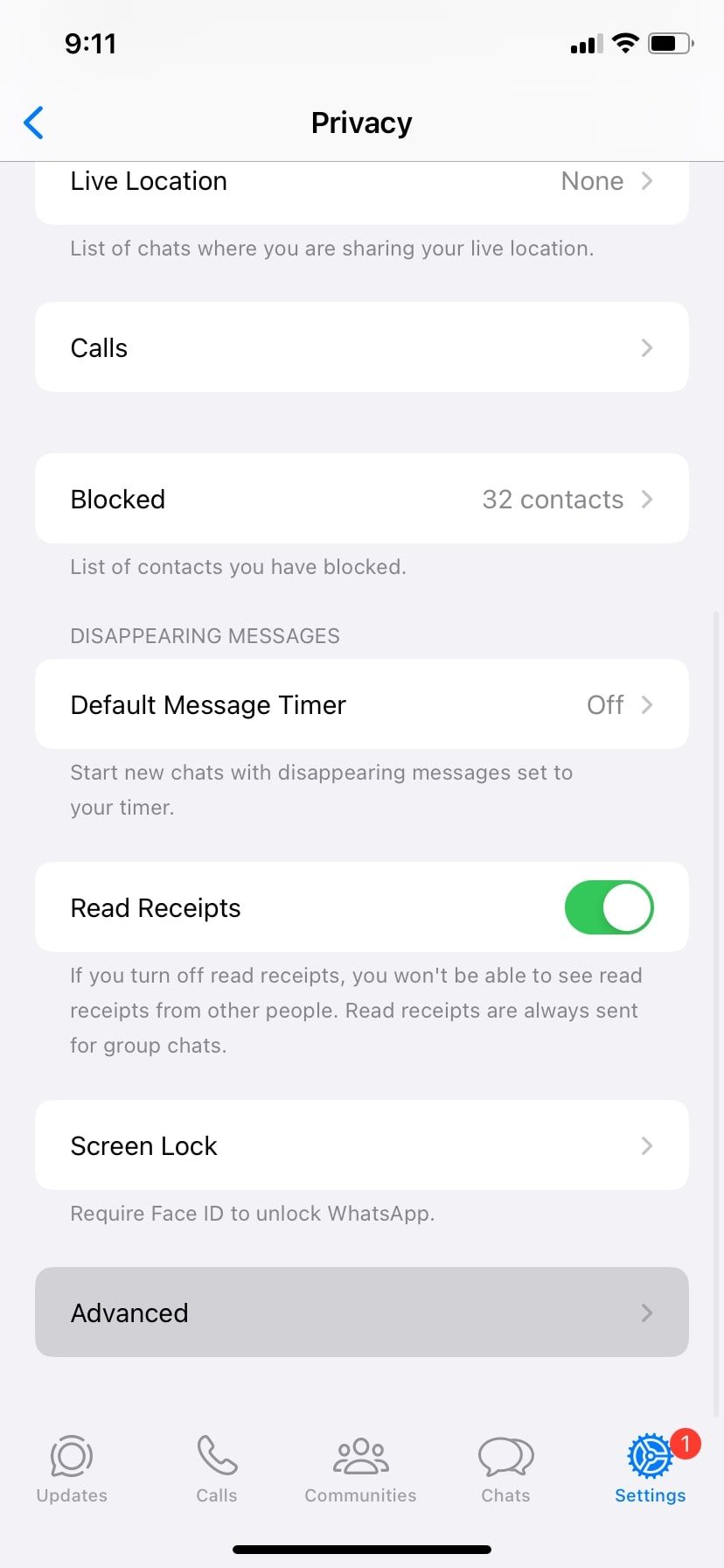Switch to the Chats tab
The height and width of the screenshot is (1568, 724).
pyautogui.click(x=505, y=1469)
